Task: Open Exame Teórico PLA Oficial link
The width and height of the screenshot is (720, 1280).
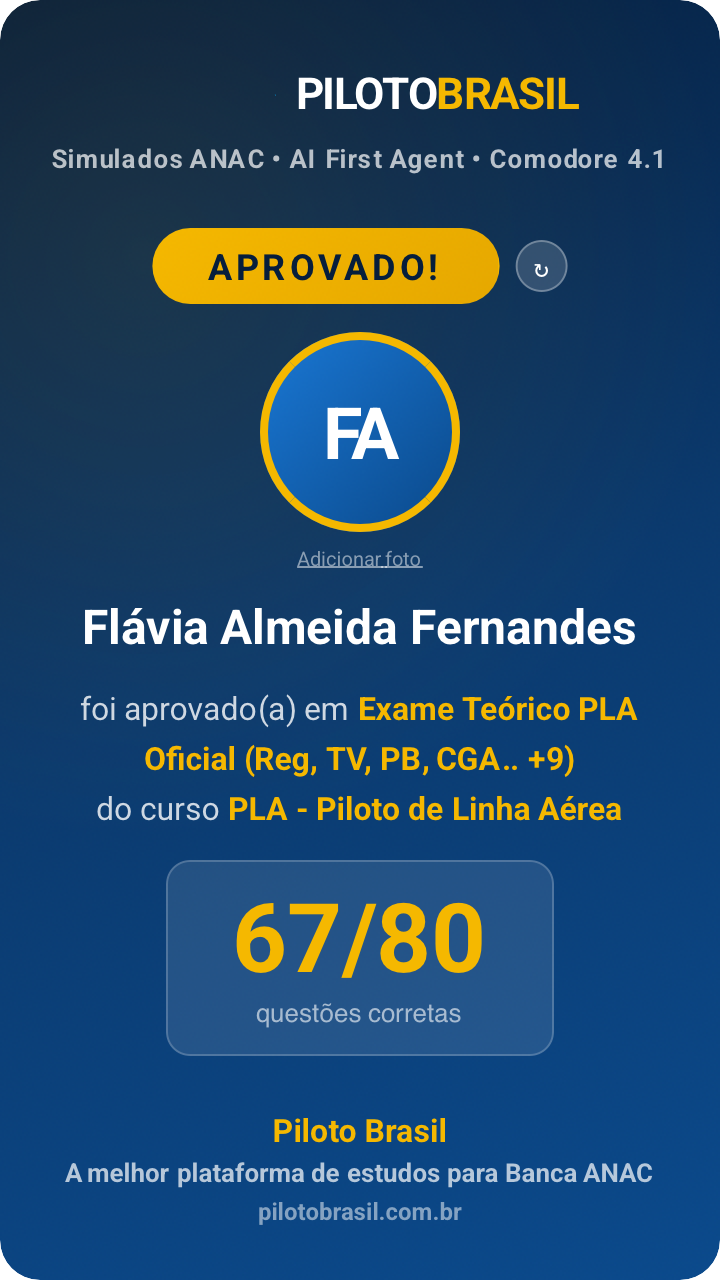Action: [x=497, y=709]
